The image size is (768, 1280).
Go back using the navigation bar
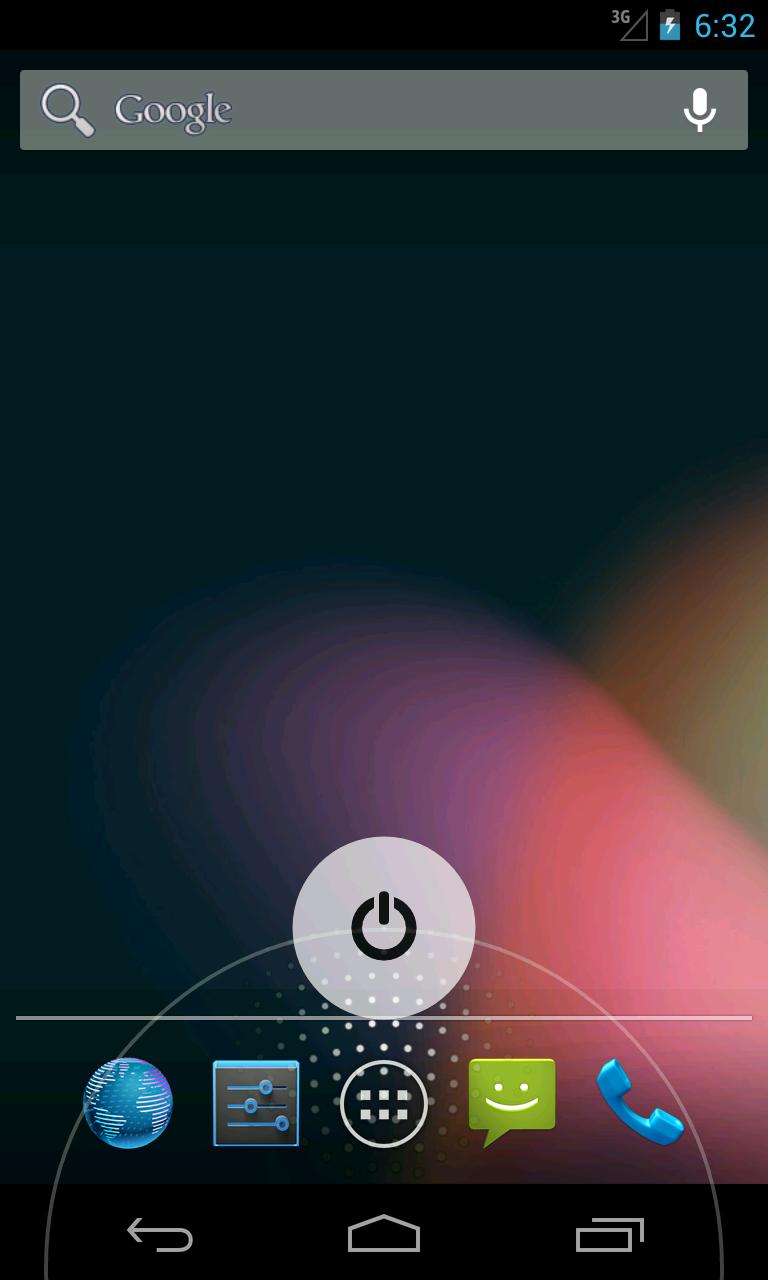(160, 1235)
